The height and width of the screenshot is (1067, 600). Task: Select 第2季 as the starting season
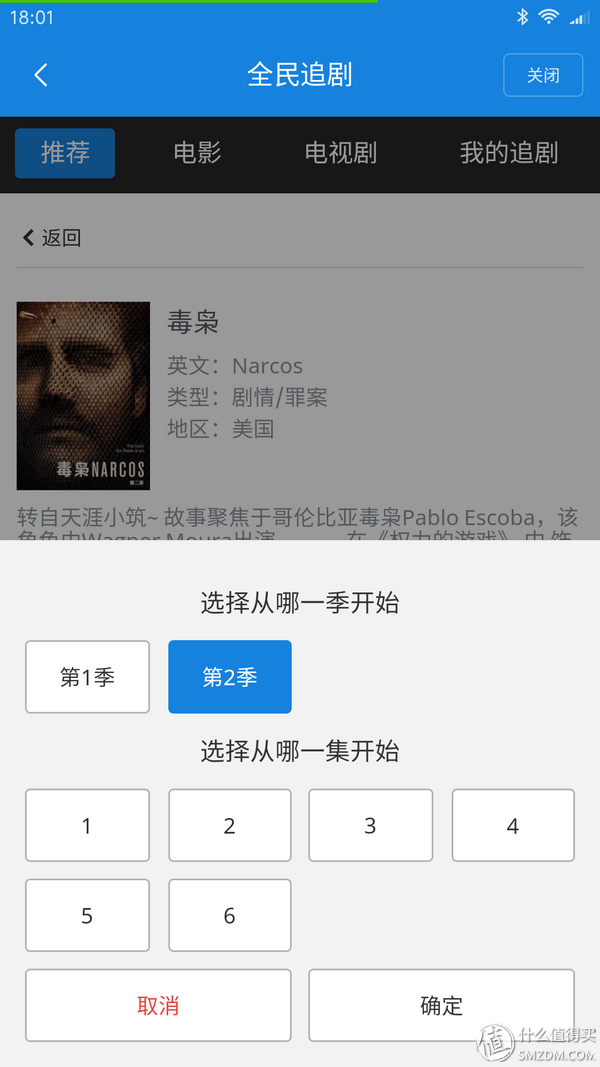pos(230,677)
